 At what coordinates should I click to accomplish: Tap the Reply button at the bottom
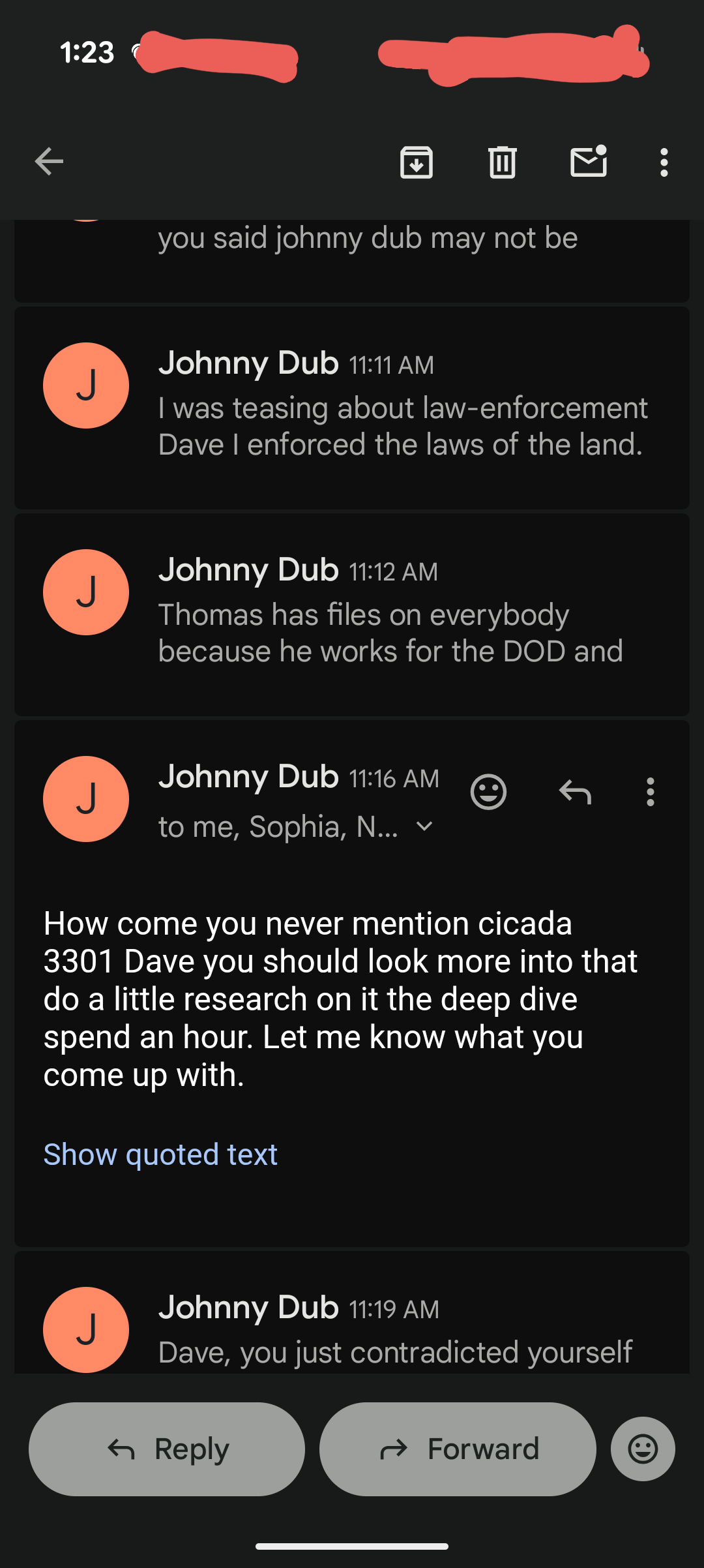tap(167, 1449)
